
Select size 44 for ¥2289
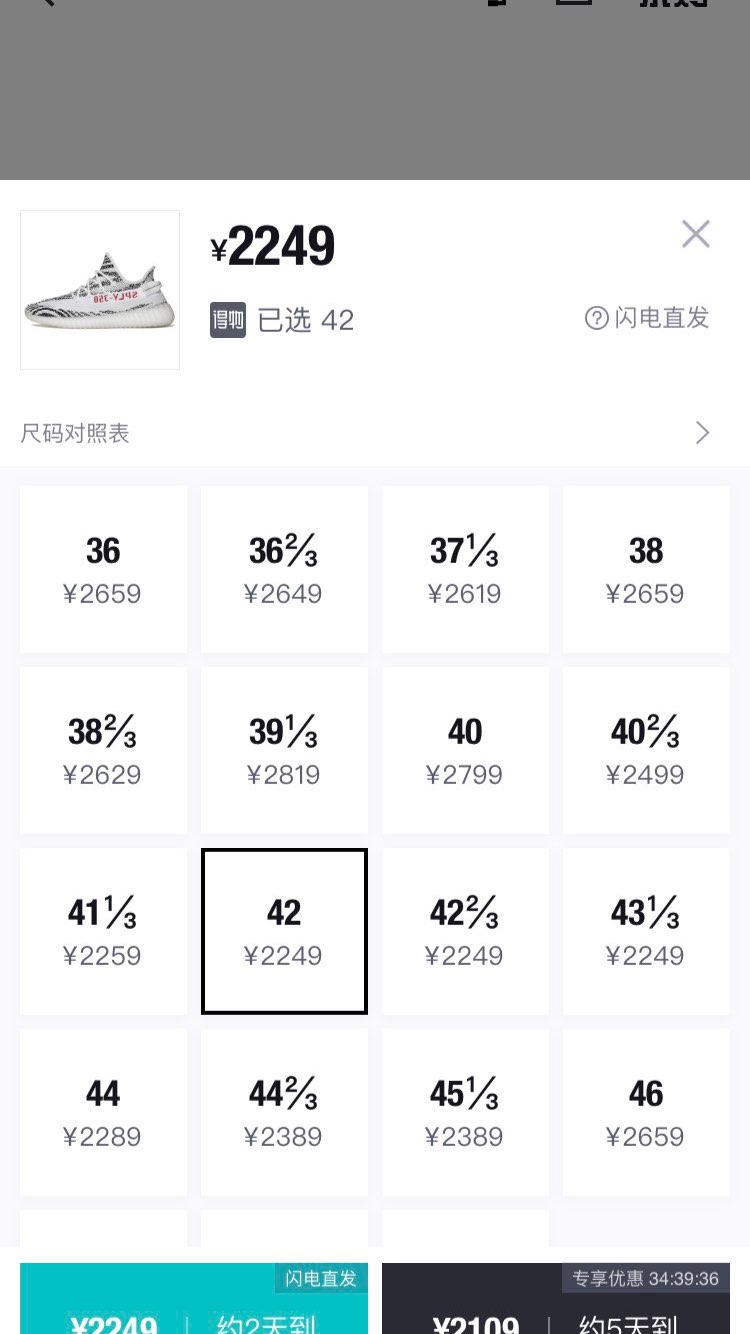(103, 1112)
